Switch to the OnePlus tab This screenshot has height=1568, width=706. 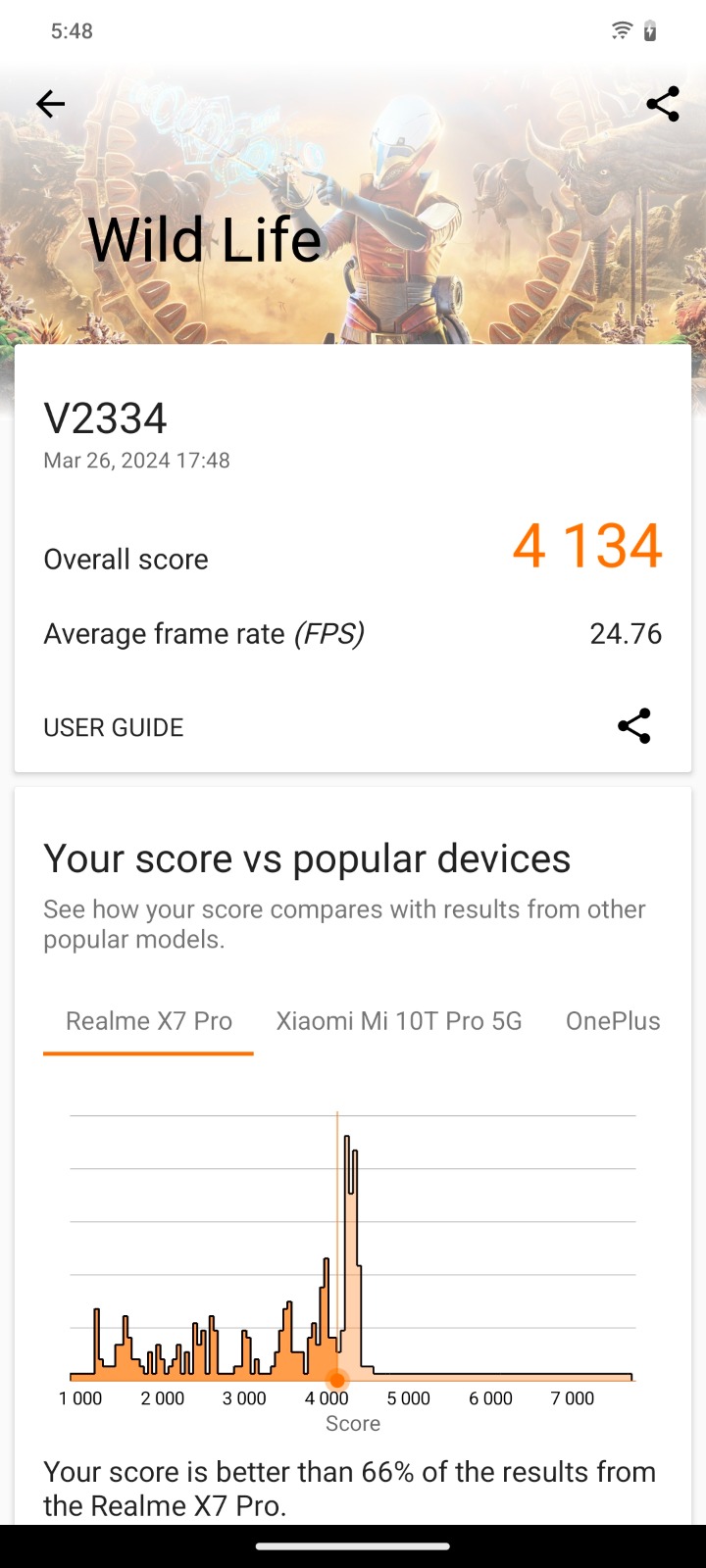coord(613,1021)
